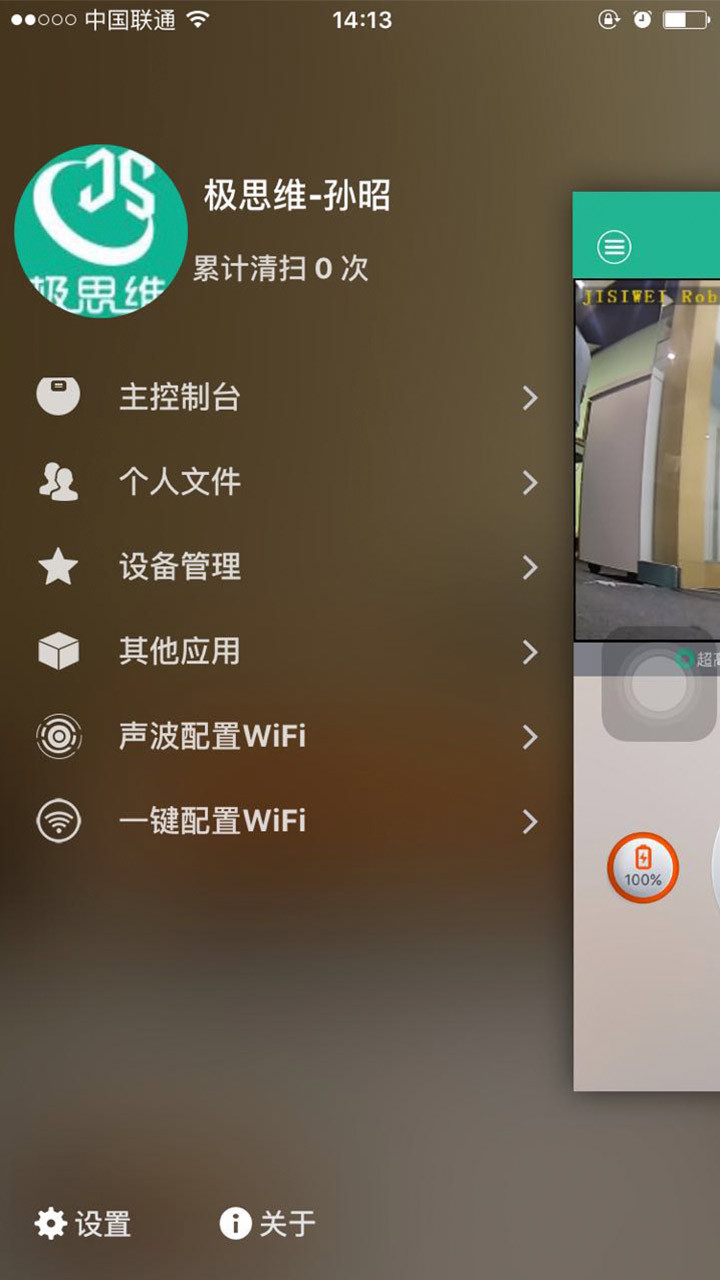Open 主控制台 main console
Image resolution: width=720 pixels, height=1280 pixels.
(x=180, y=398)
